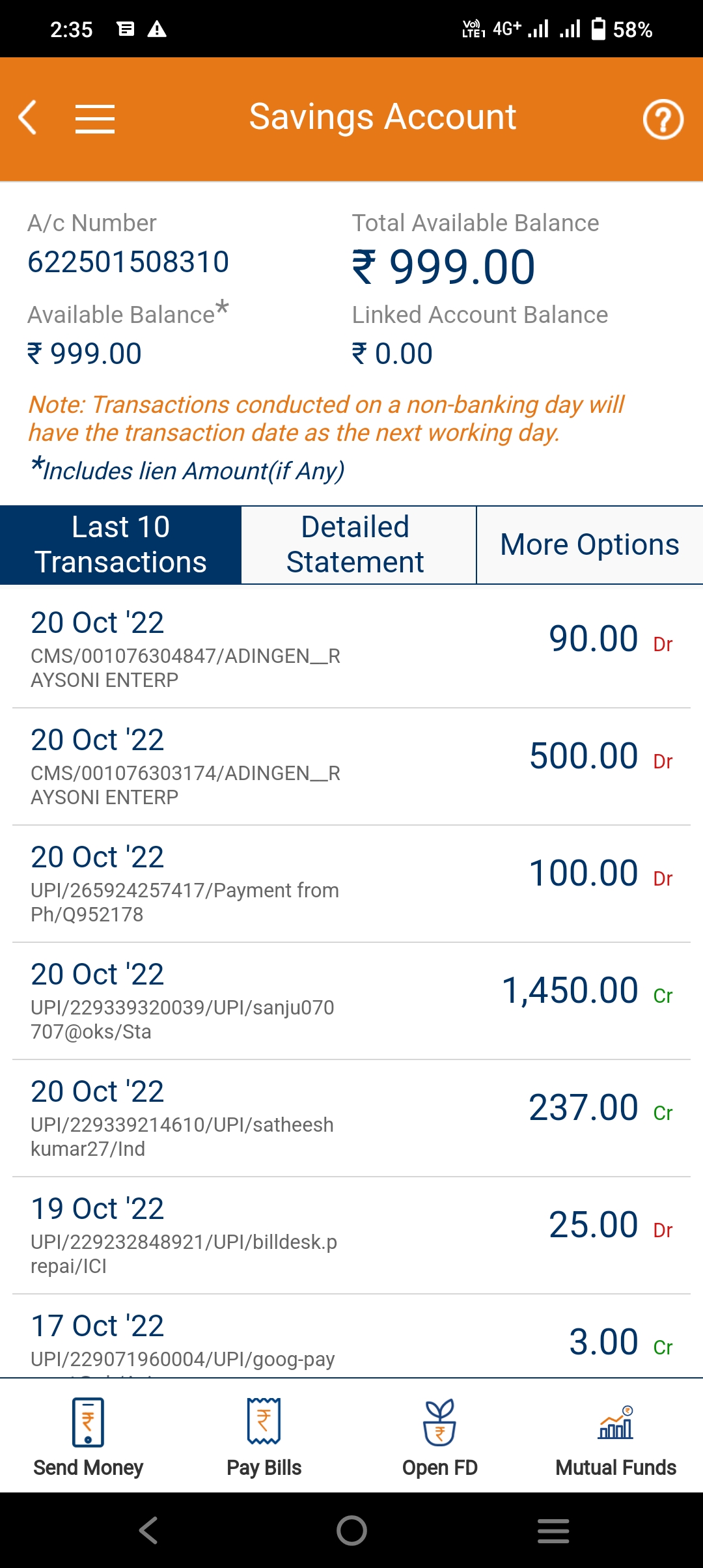This screenshot has height=1568, width=703.
Task: Select Open FD
Action: click(x=439, y=1436)
